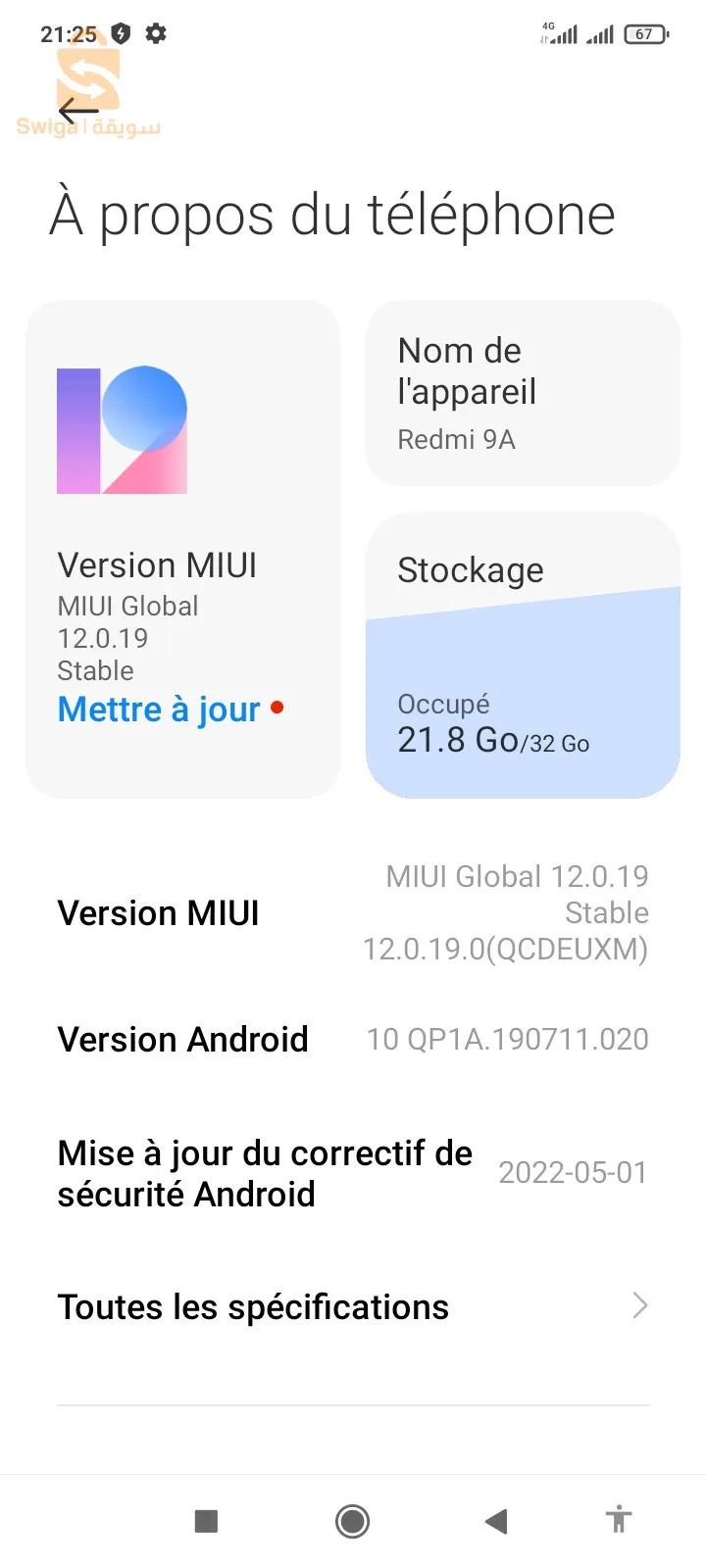Open recent apps with the square button
Image resolution: width=706 pixels, height=1568 pixels.
(206, 1521)
